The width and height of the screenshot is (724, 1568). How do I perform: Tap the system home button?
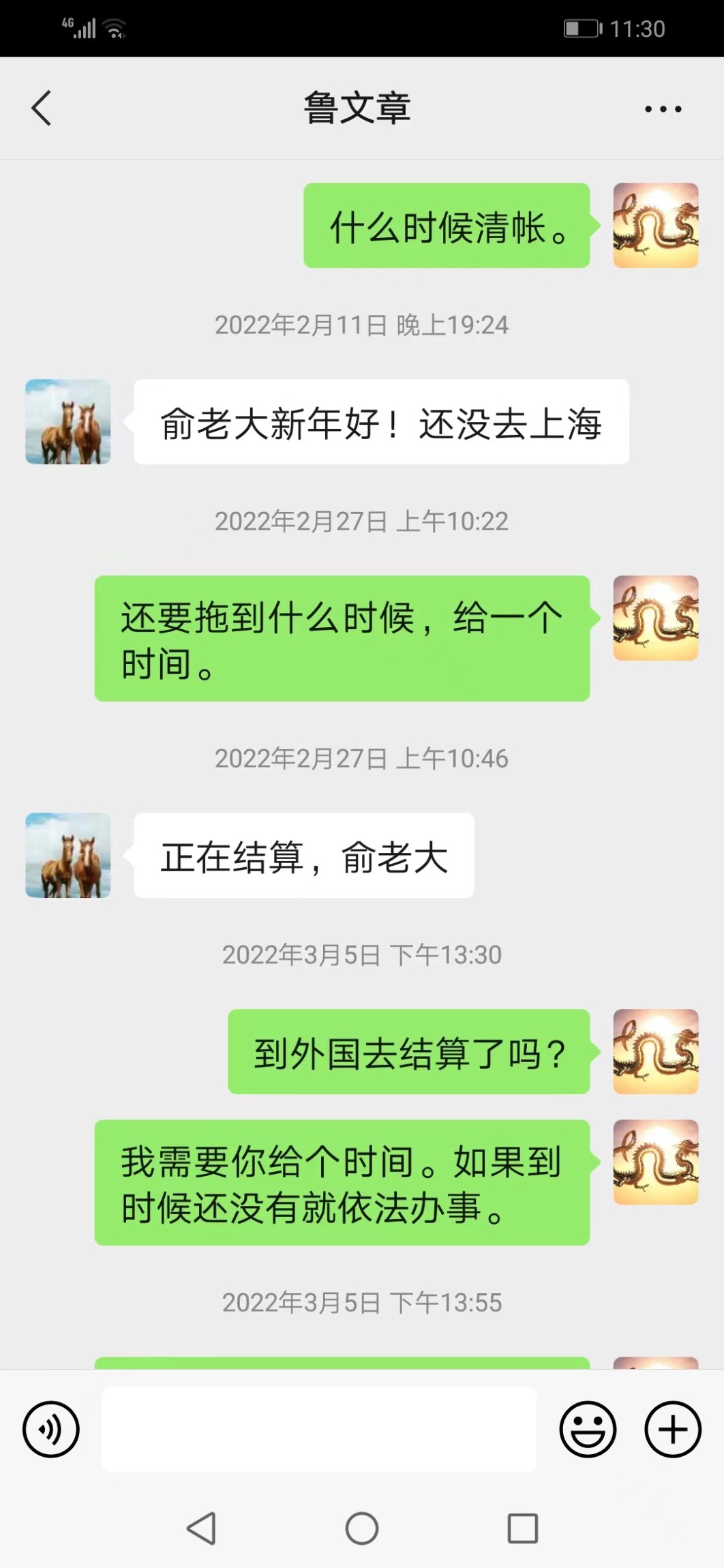coord(362,1528)
